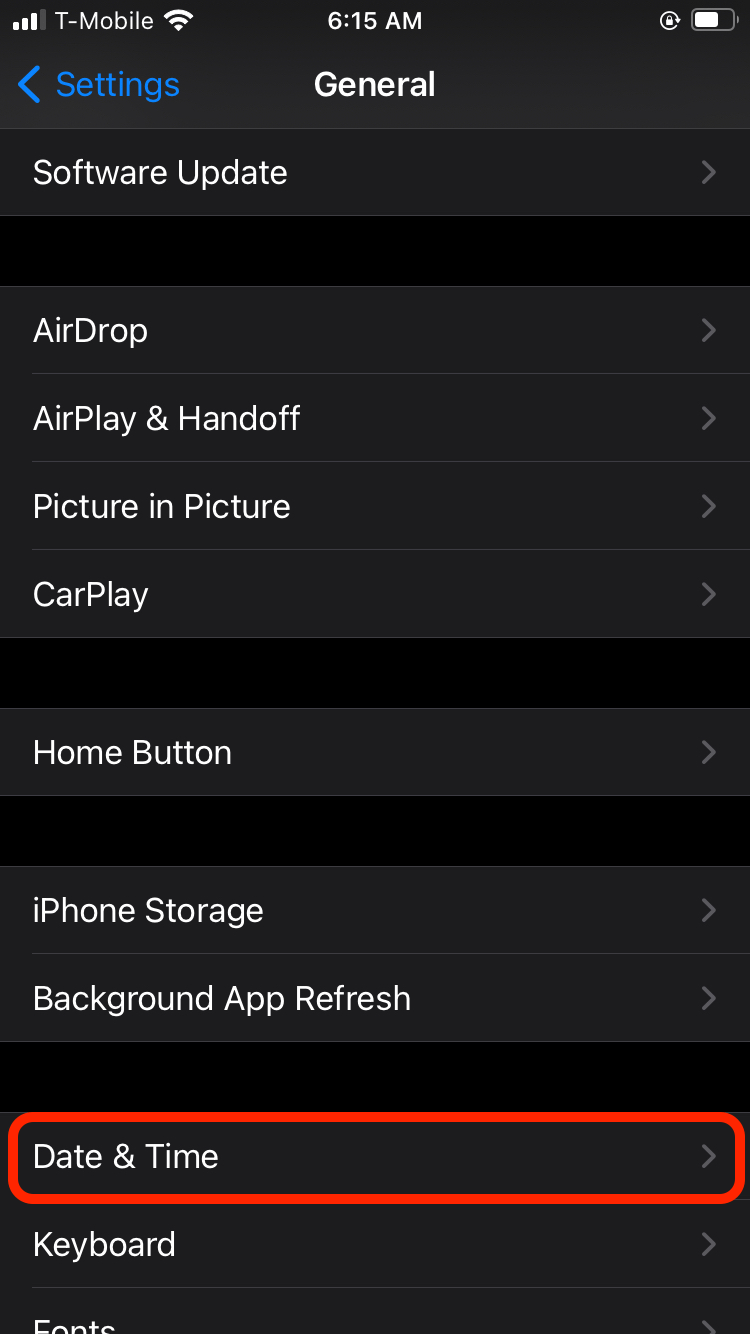This screenshot has height=1334, width=750.
Task: Tap the back chevron beside Settings
Action: [x=28, y=85]
